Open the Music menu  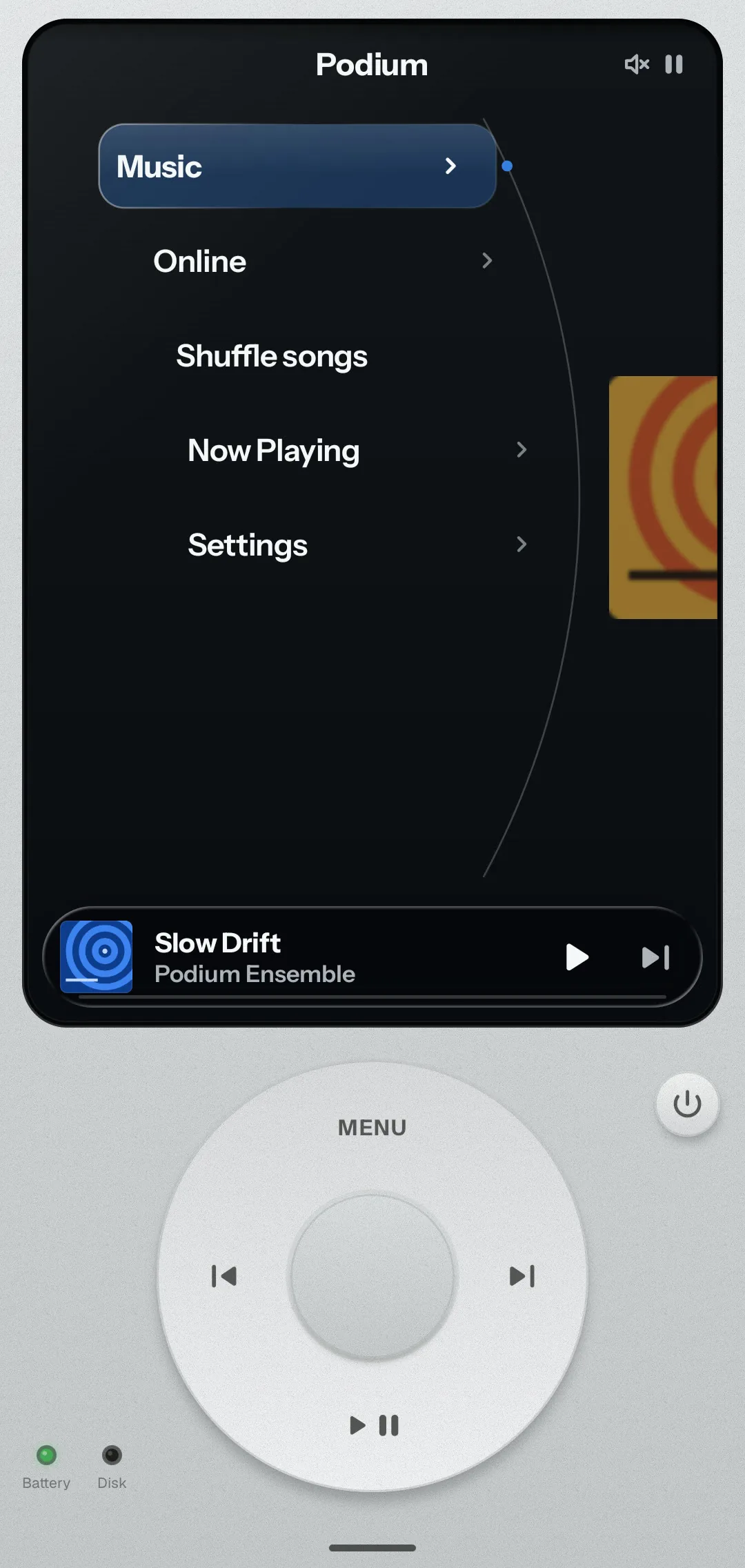click(x=297, y=166)
